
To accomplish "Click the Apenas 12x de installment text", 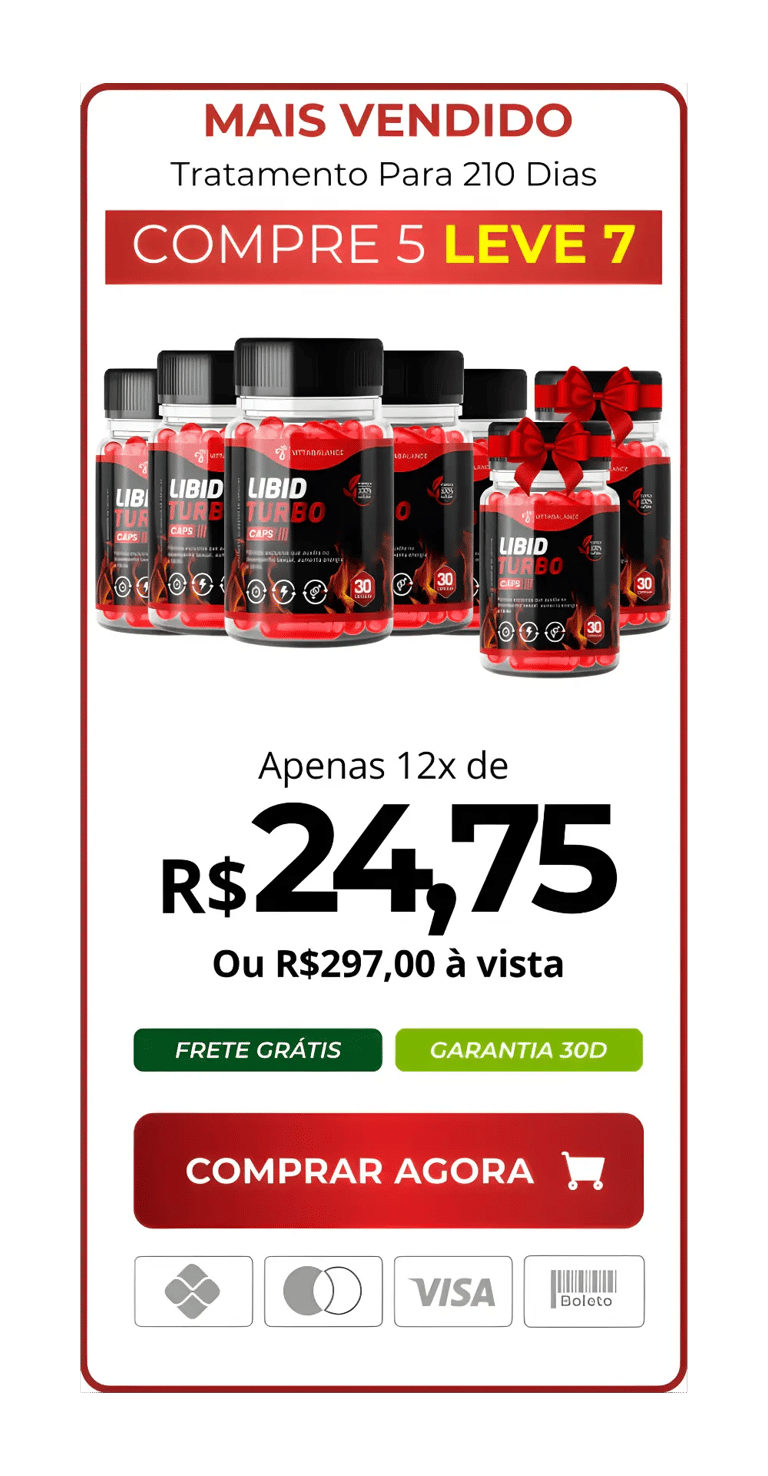I will pos(384,765).
